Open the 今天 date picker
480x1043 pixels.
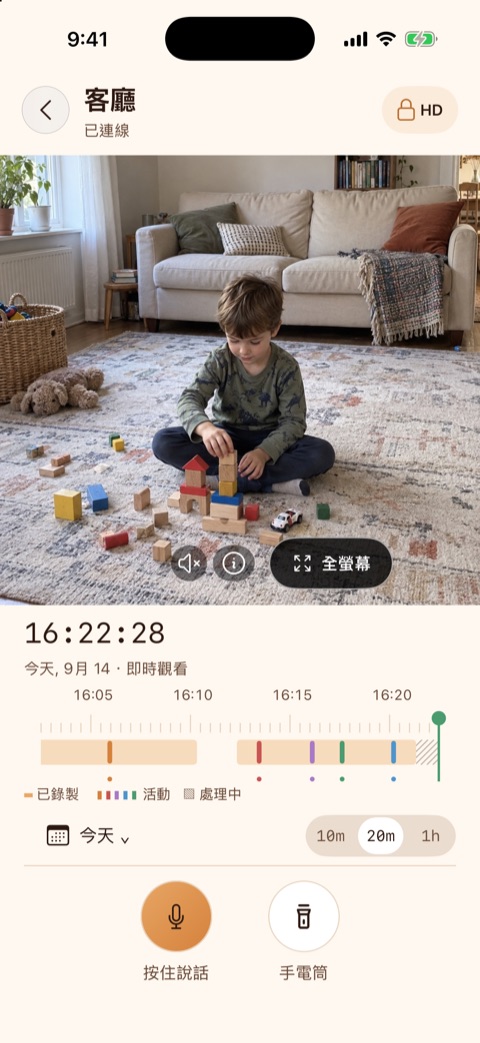(x=88, y=835)
